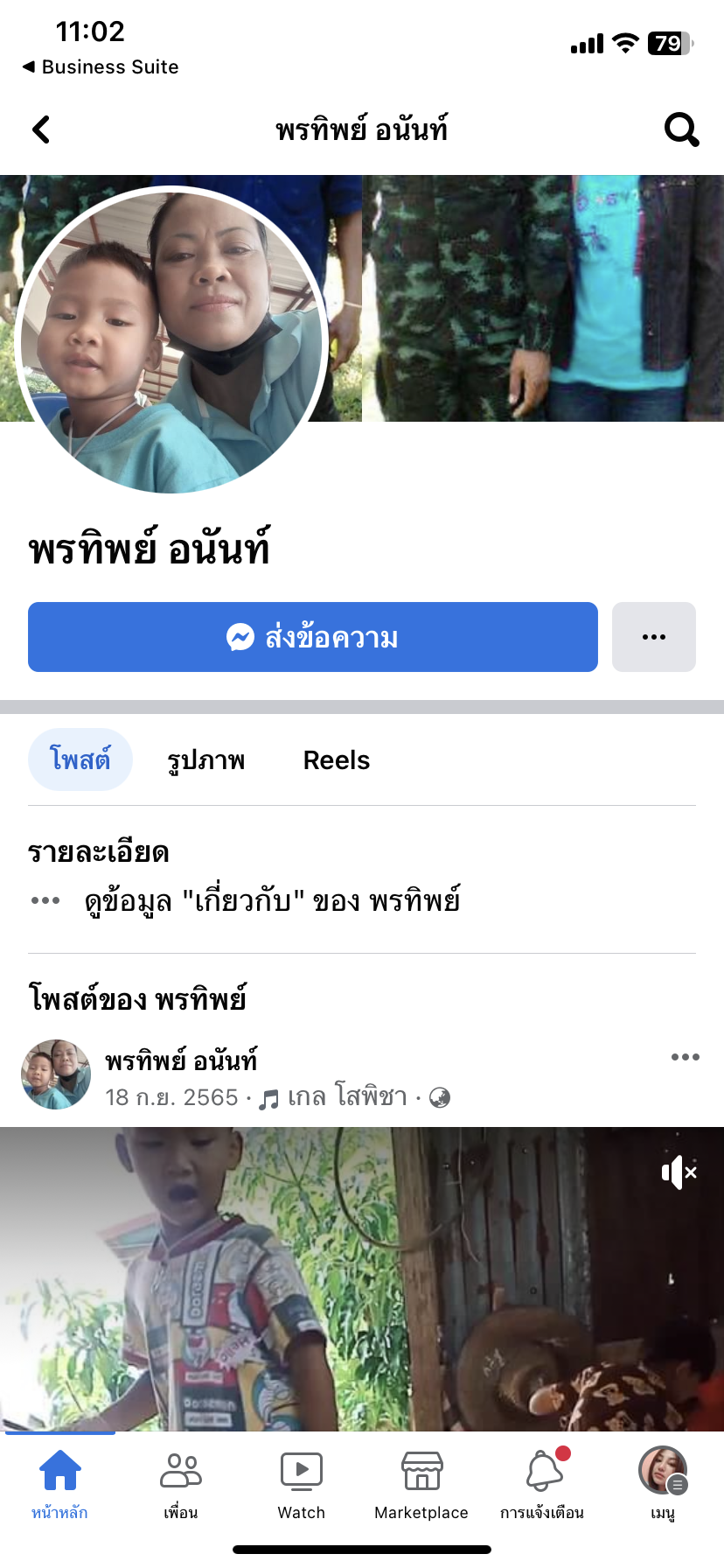Image resolution: width=724 pixels, height=1568 pixels.
Task: Switch to the โพสต์ tab
Action: (x=80, y=759)
